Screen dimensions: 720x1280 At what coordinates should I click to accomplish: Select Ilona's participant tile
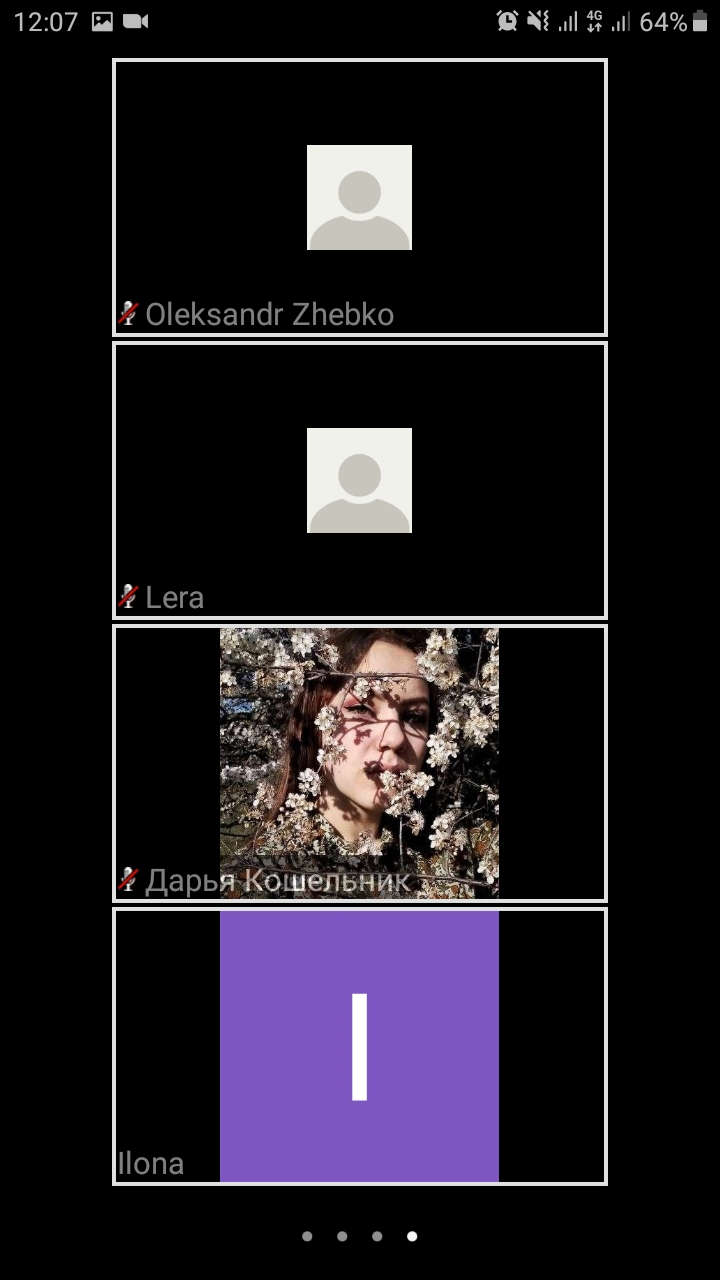359,1046
